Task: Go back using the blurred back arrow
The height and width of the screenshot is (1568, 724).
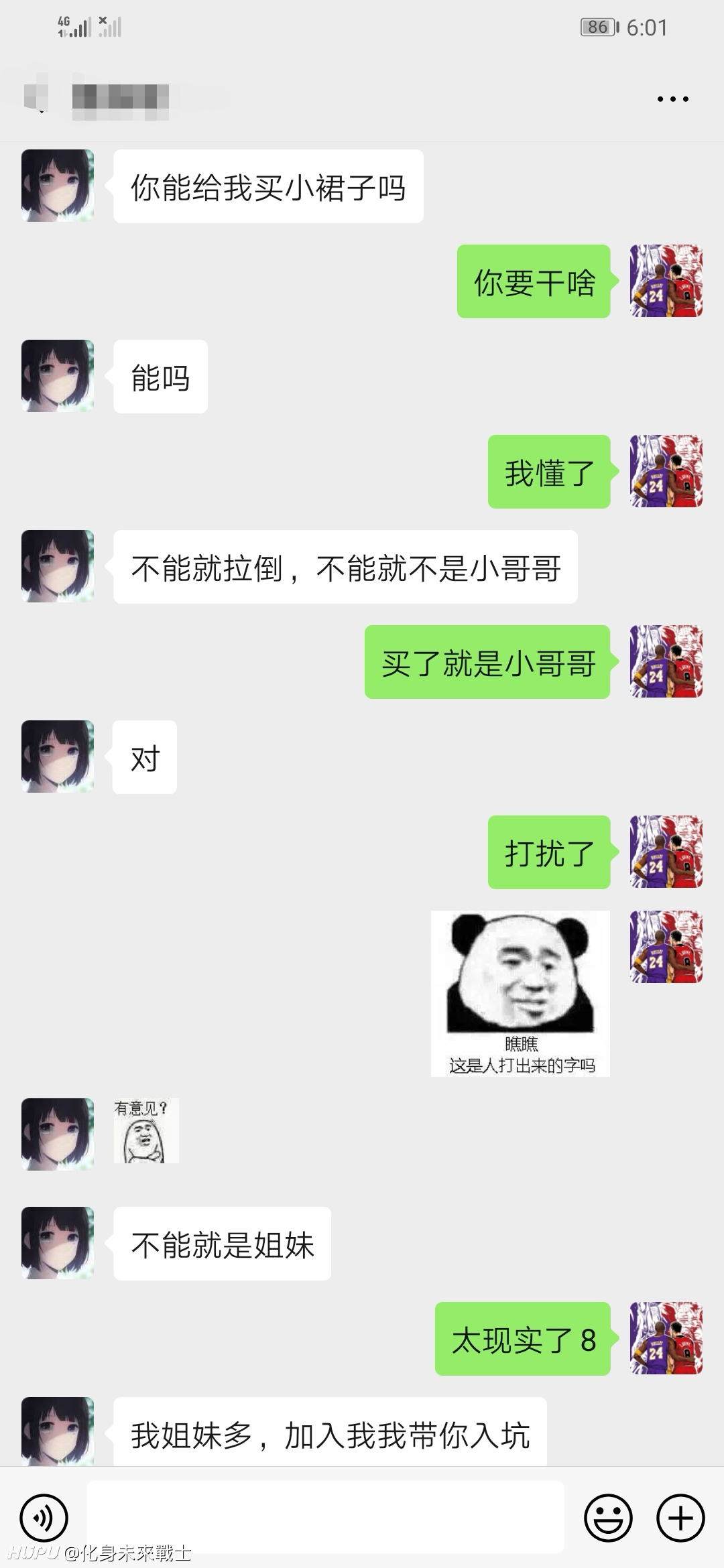Action: click(35, 98)
